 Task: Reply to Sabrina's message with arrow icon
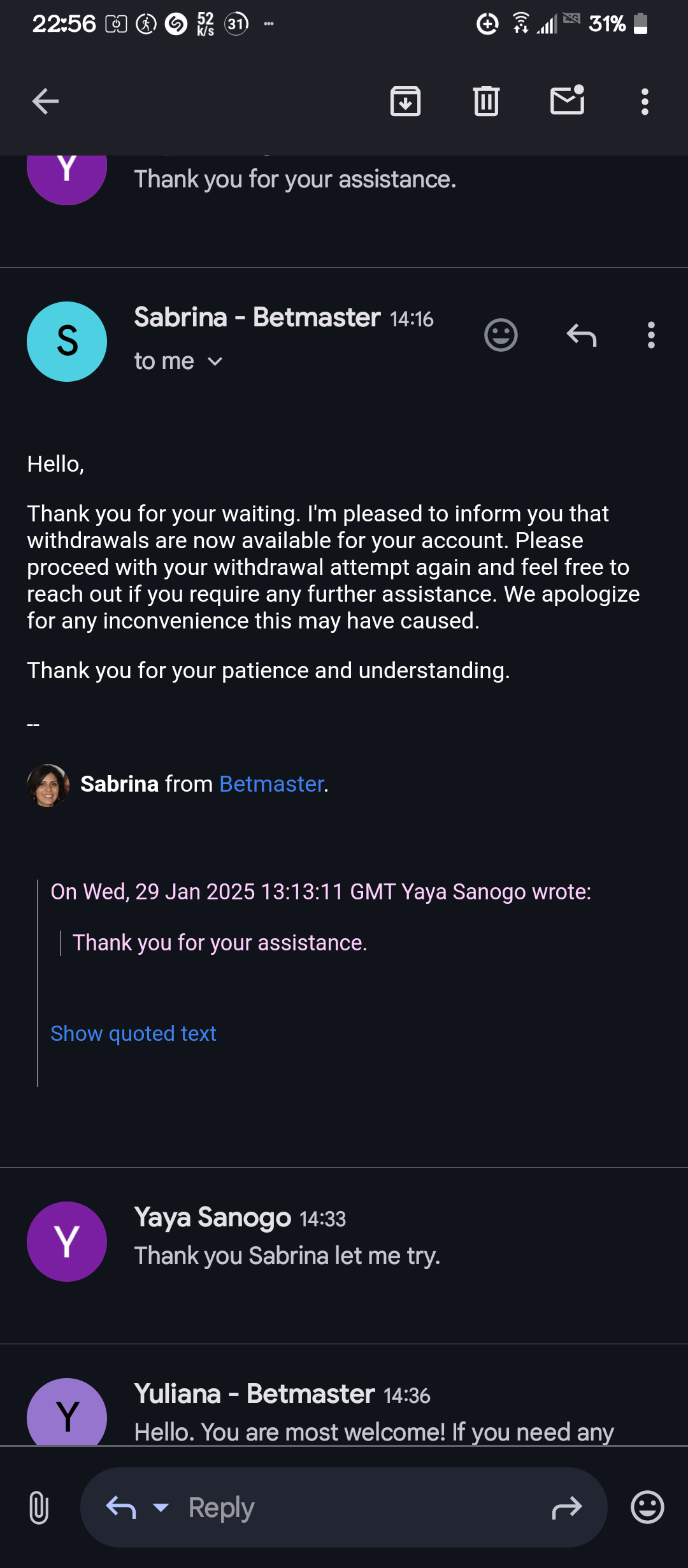[x=581, y=335]
